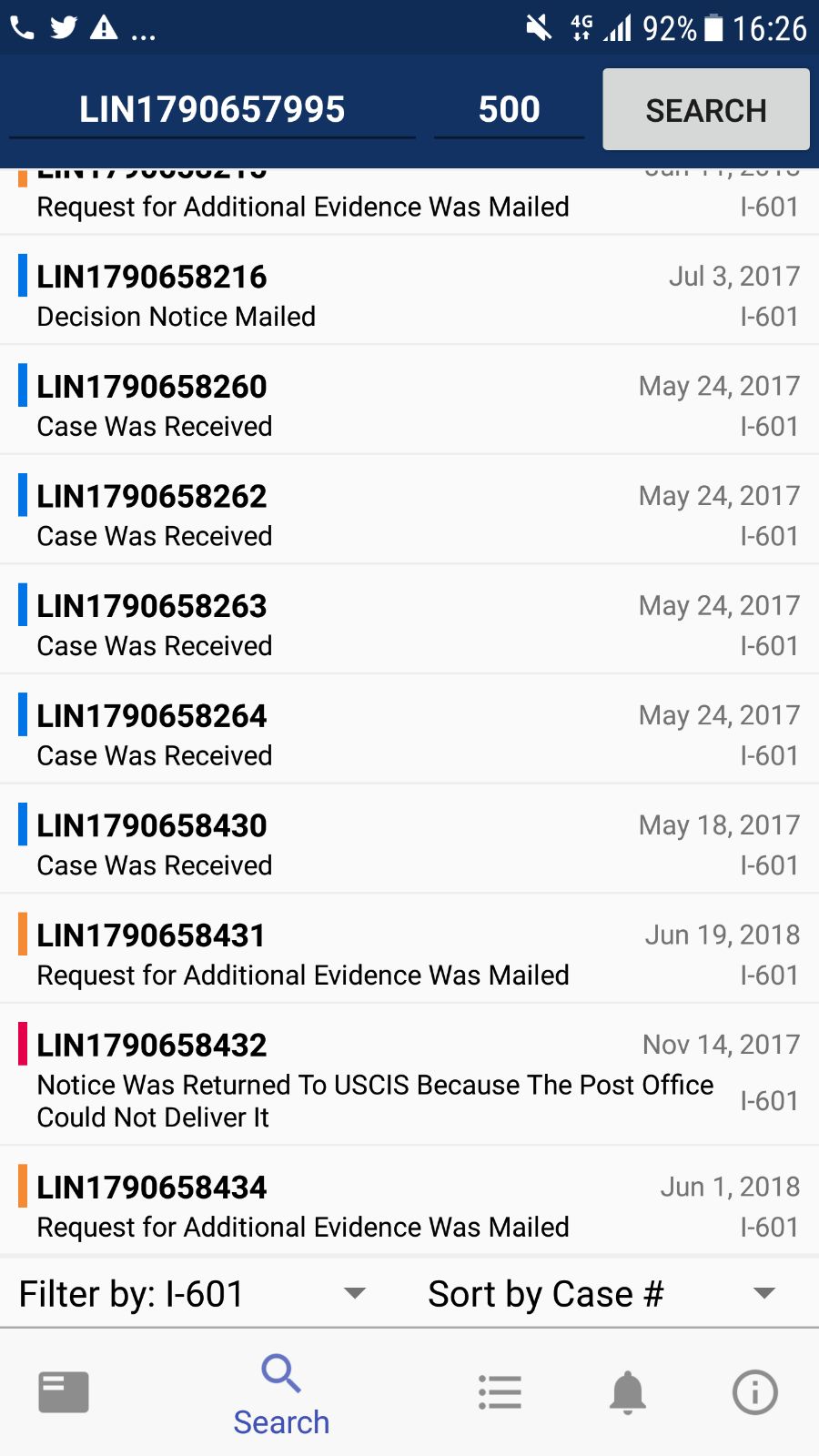Open case LIN1790658216
The width and height of the screenshot is (819, 1456).
click(409, 290)
